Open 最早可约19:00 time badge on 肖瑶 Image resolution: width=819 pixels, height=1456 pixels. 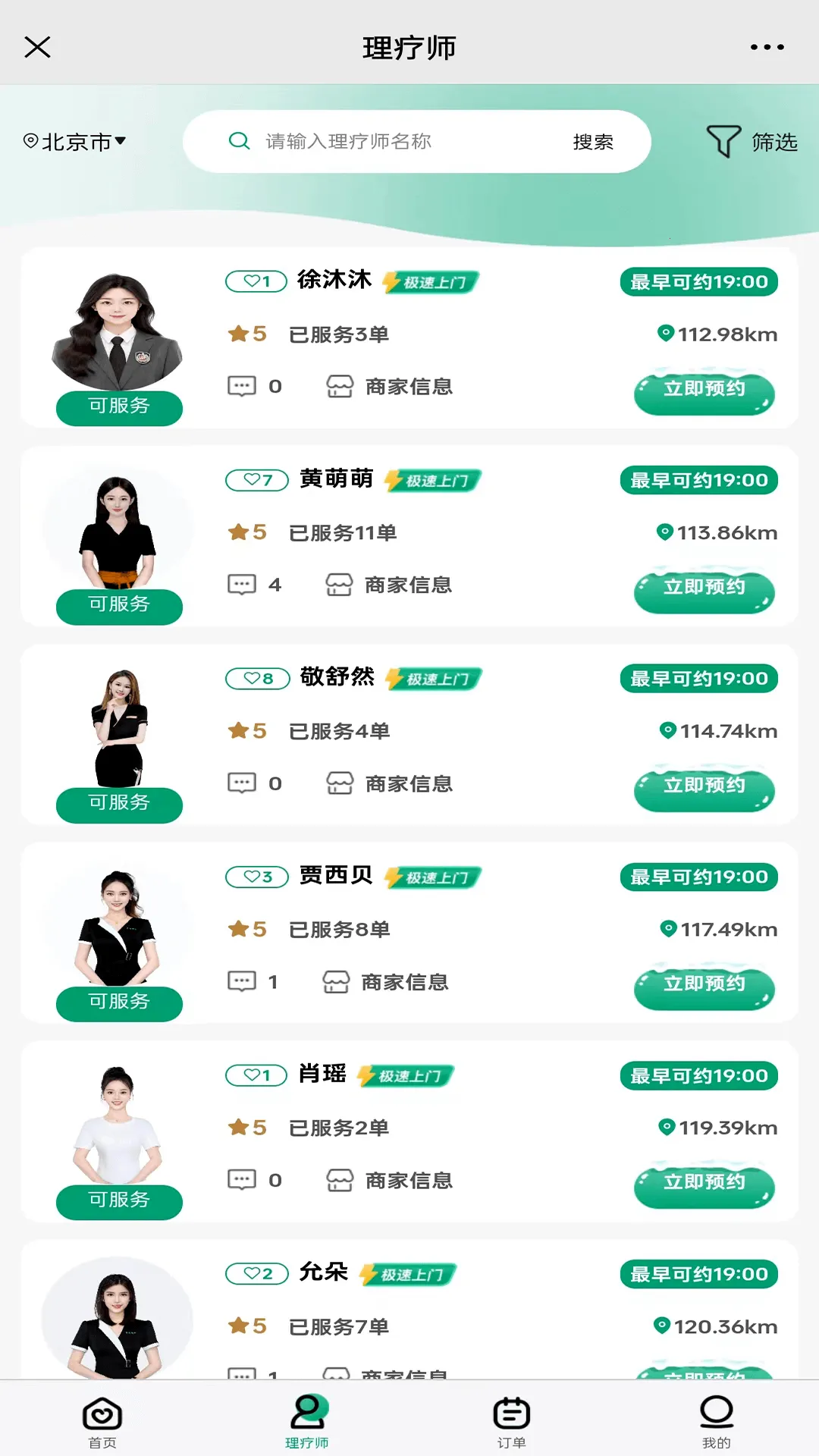698,1075
